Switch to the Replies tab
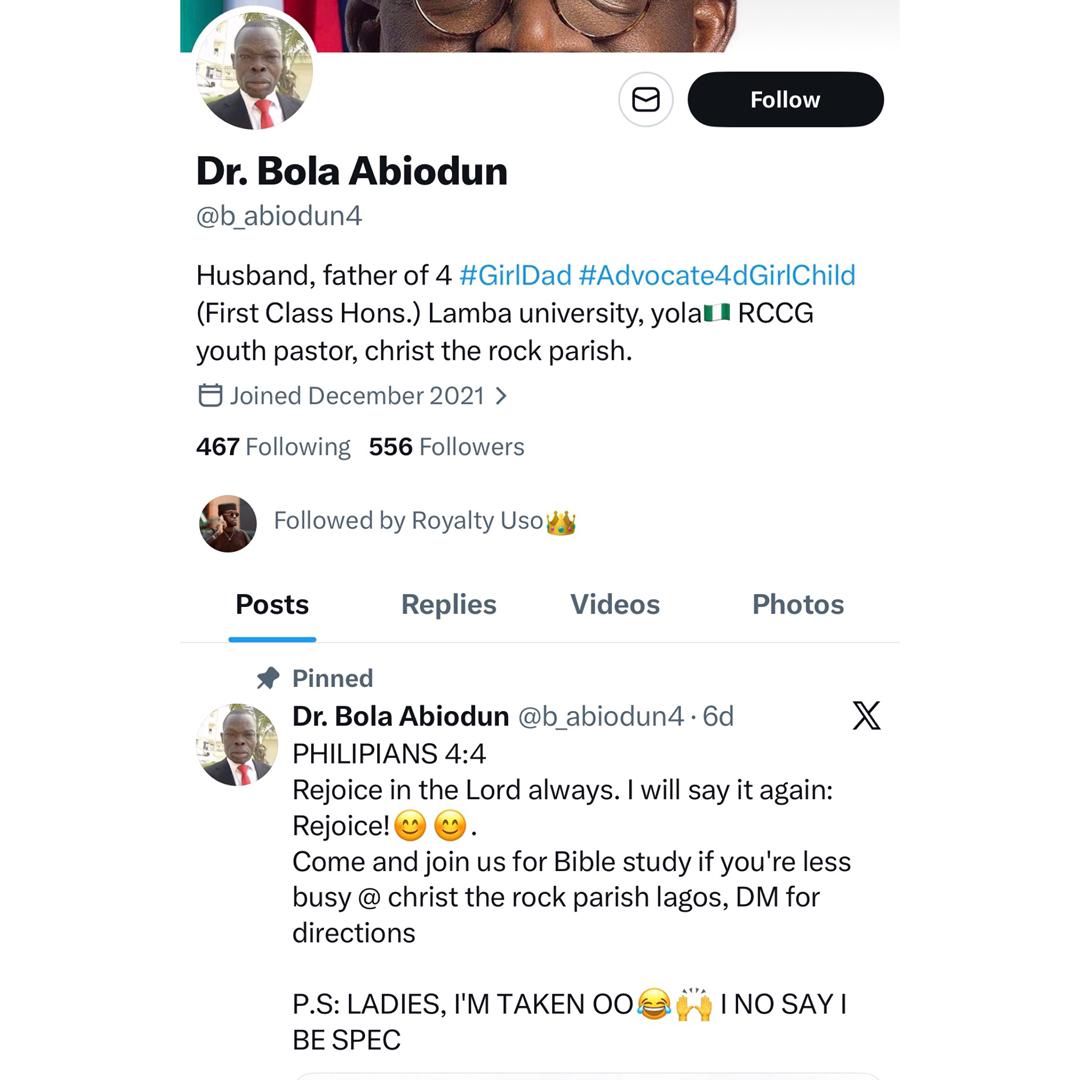This screenshot has height=1080, width=1080. 448,605
